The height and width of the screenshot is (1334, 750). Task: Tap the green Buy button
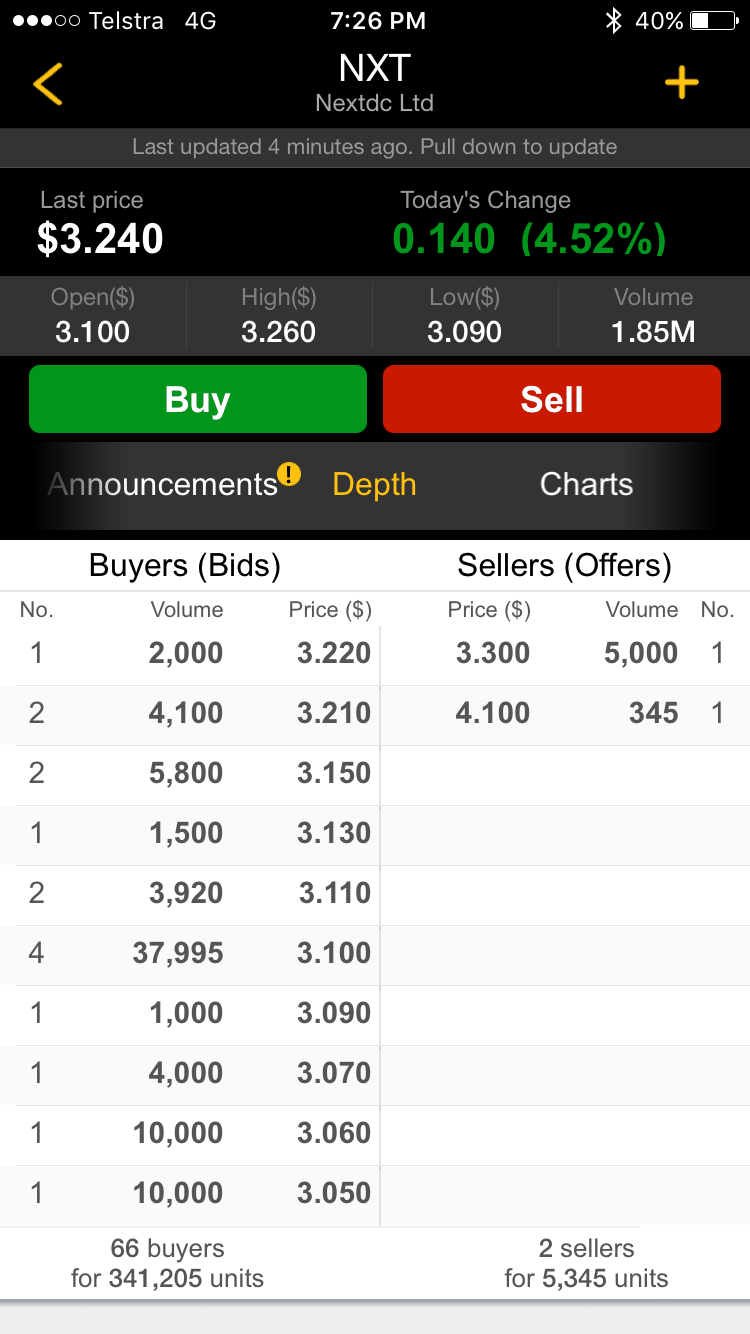click(x=198, y=399)
